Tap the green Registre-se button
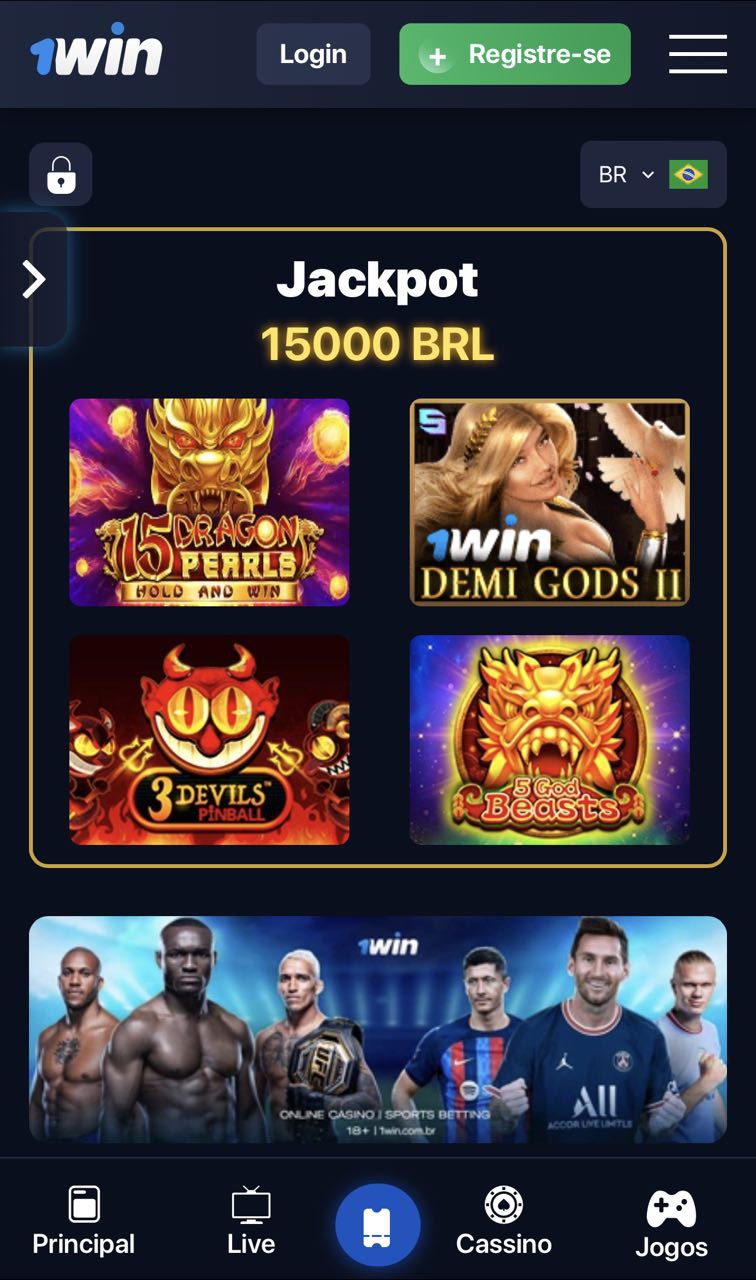Image resolution: width=756 pixels, height=1280 pixels. click(x=515, y=54)
